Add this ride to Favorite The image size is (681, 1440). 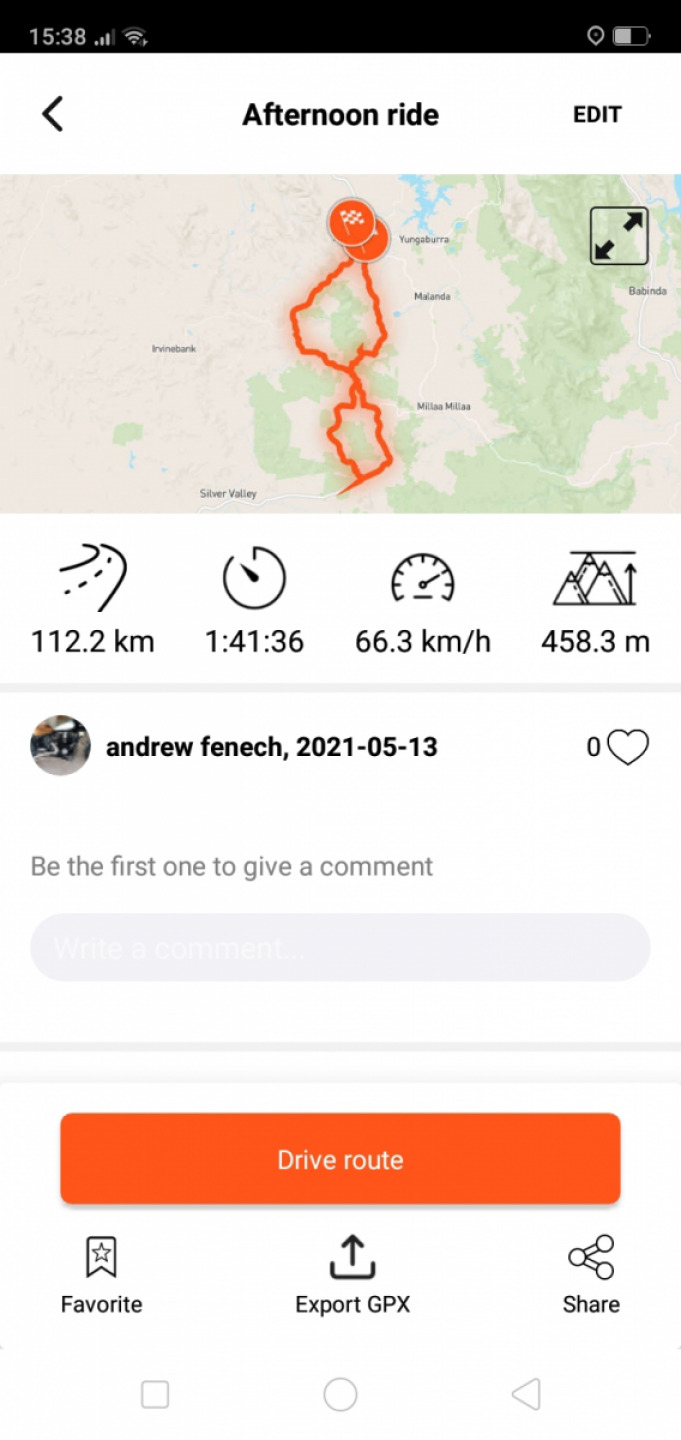(101, 1275)
